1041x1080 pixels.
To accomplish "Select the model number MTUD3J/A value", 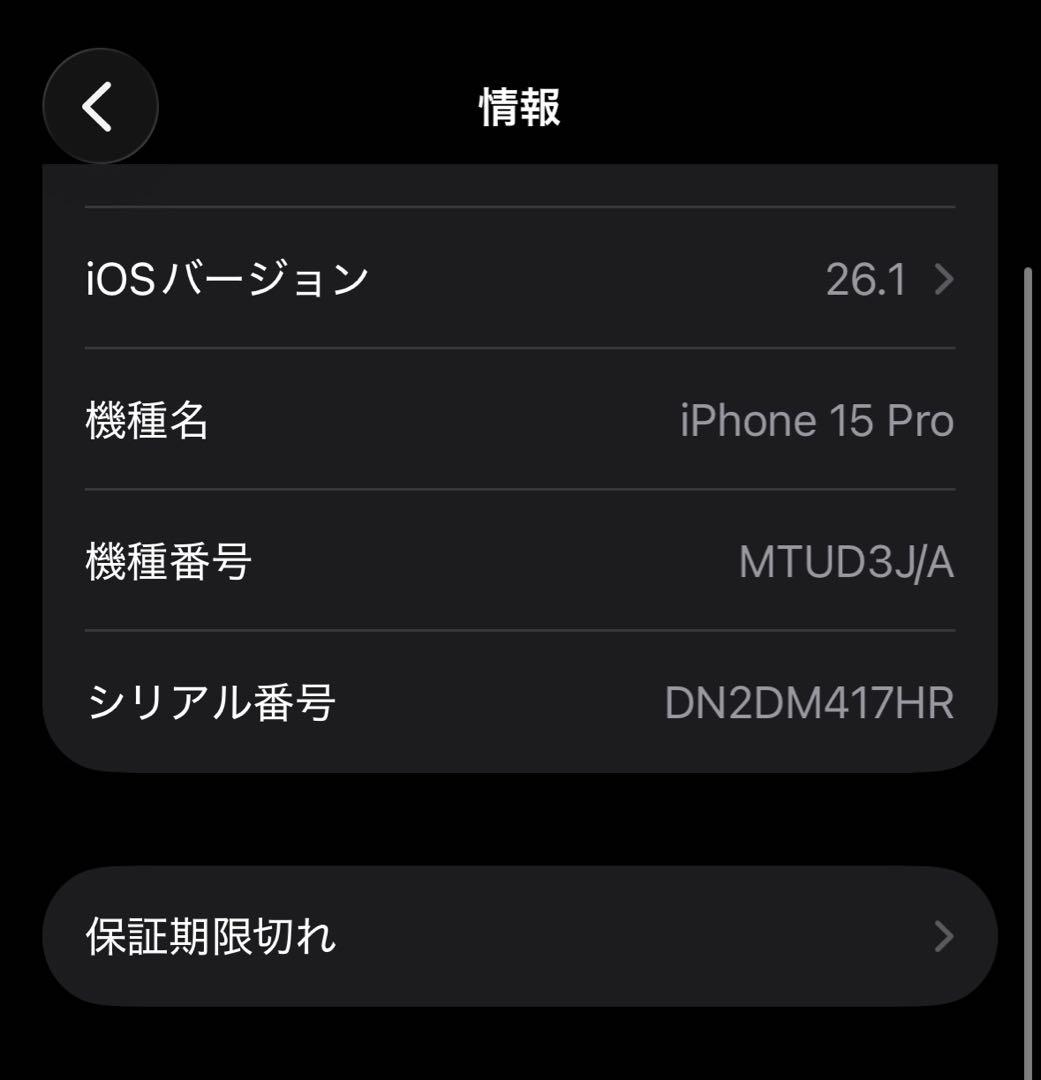I will pos(847,561).
